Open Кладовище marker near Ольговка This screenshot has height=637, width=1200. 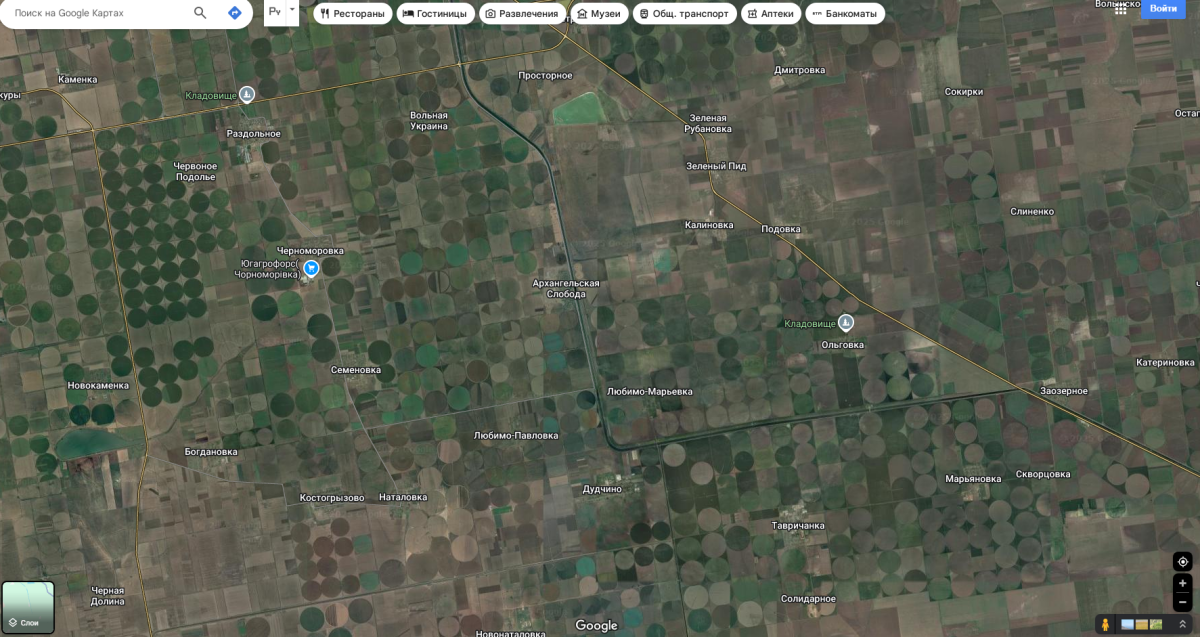(x=845, y=322)
